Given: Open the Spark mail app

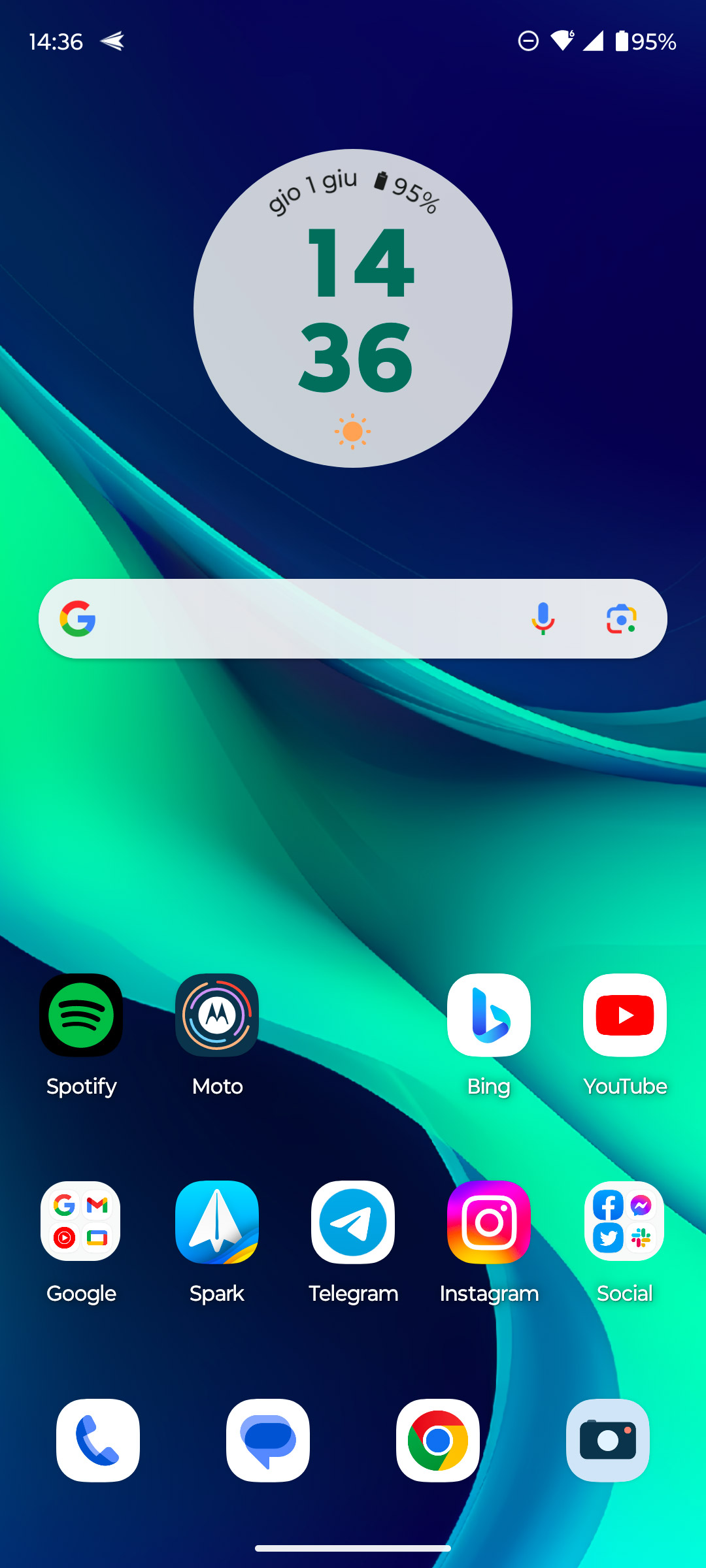Looking at the screenshot, I should (x=217, y=1222).
